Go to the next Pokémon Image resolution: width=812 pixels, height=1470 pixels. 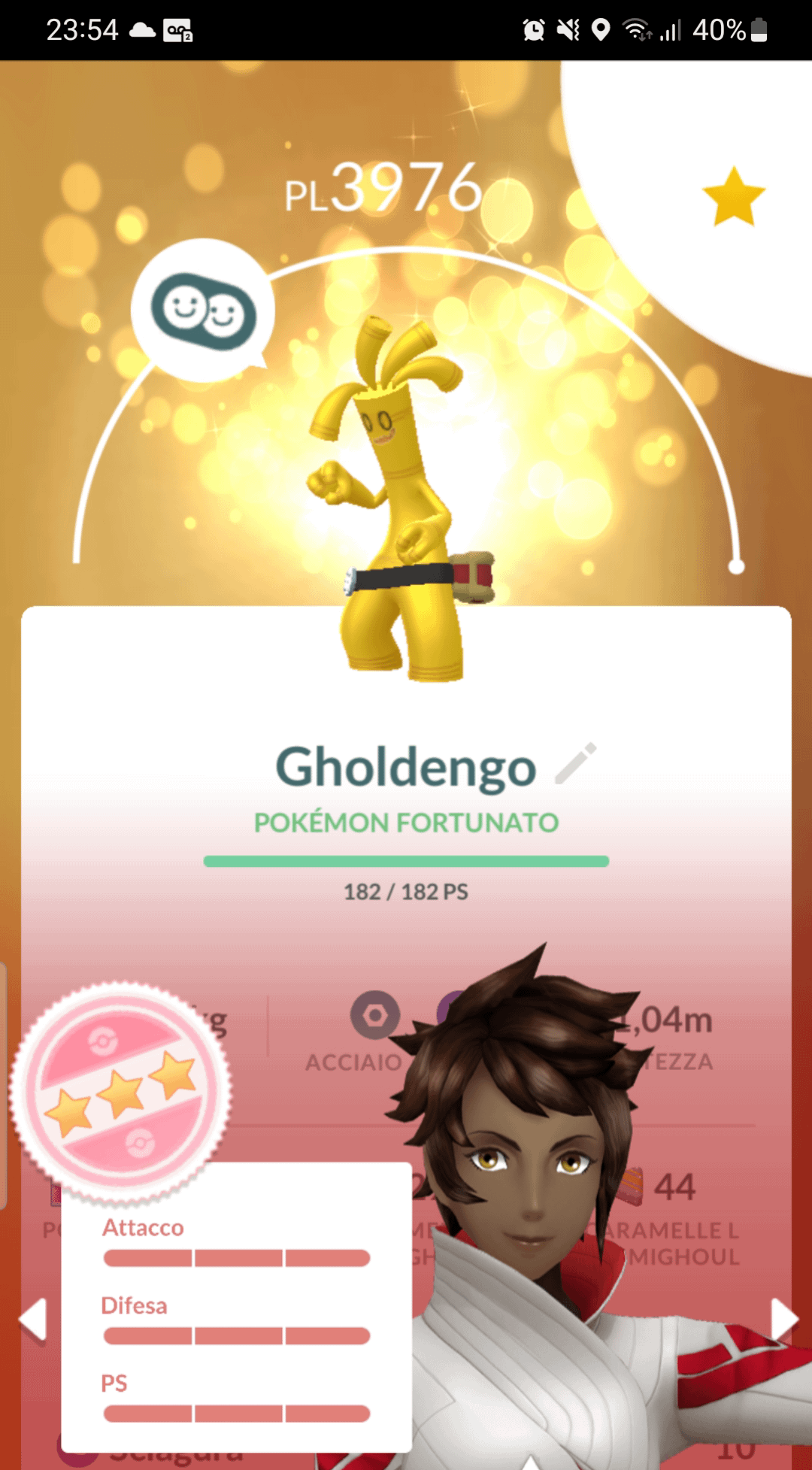783,1319
